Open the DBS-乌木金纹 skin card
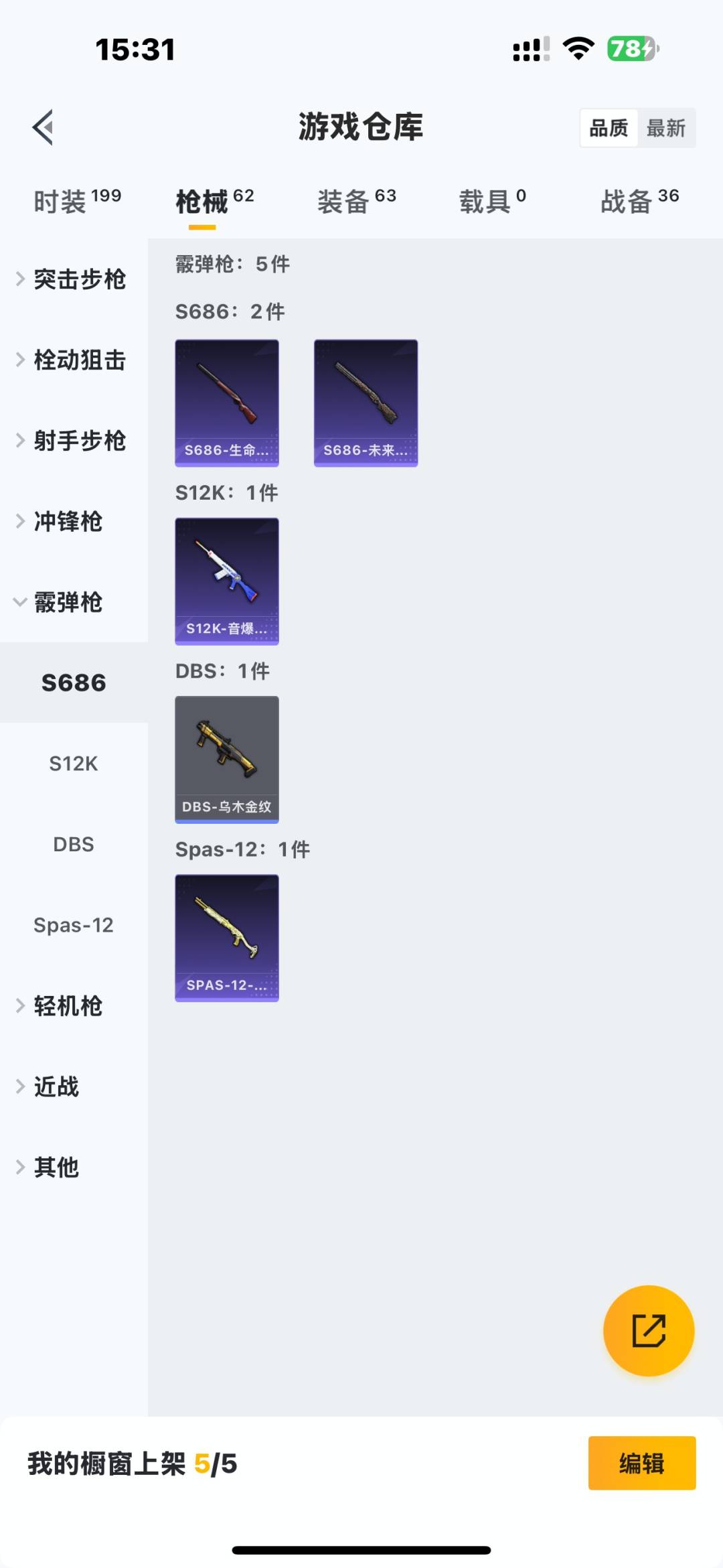Screen dimensions: 723x1568 [227, 759]
